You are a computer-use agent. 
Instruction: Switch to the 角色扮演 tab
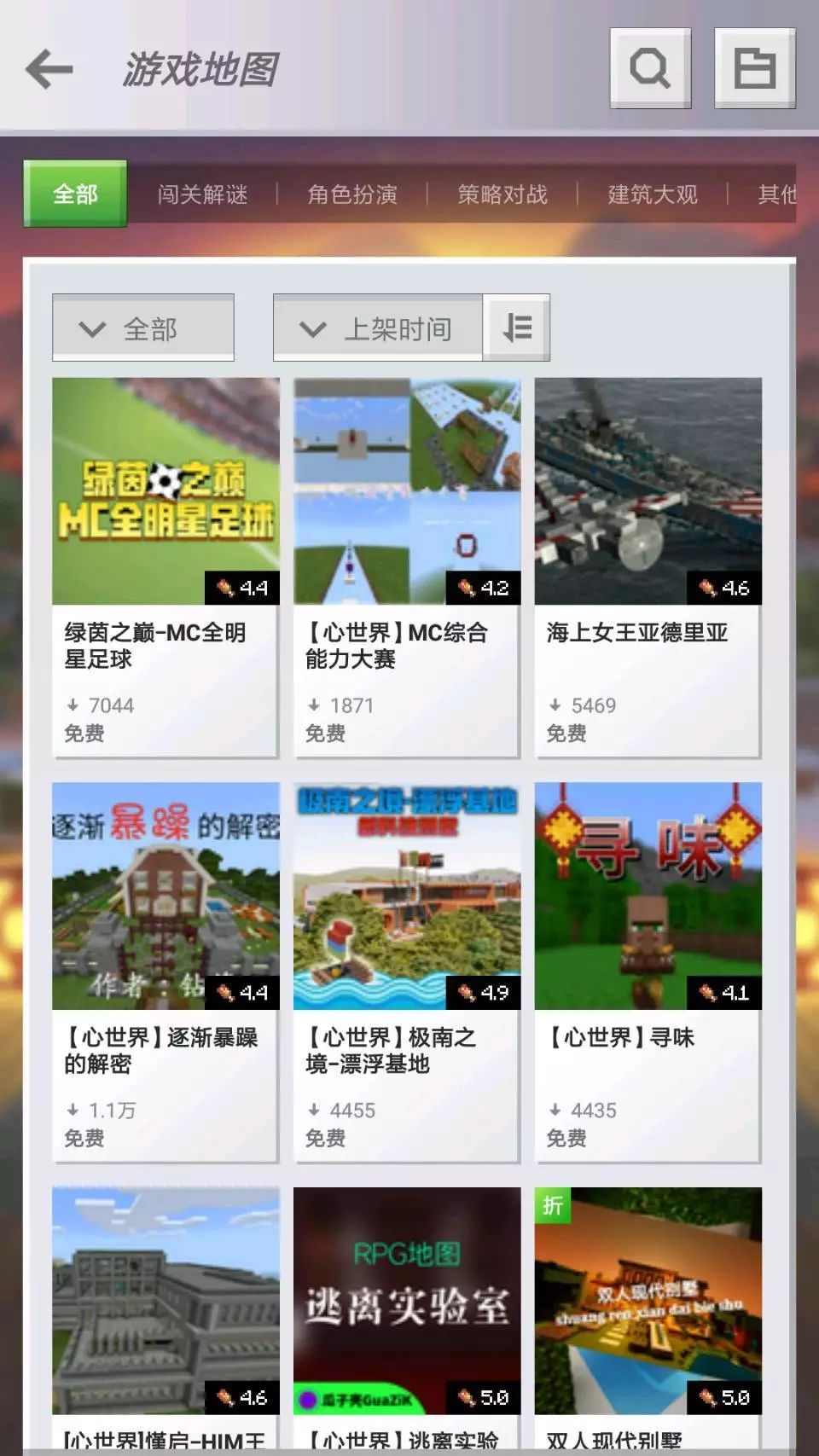[352, 194]
